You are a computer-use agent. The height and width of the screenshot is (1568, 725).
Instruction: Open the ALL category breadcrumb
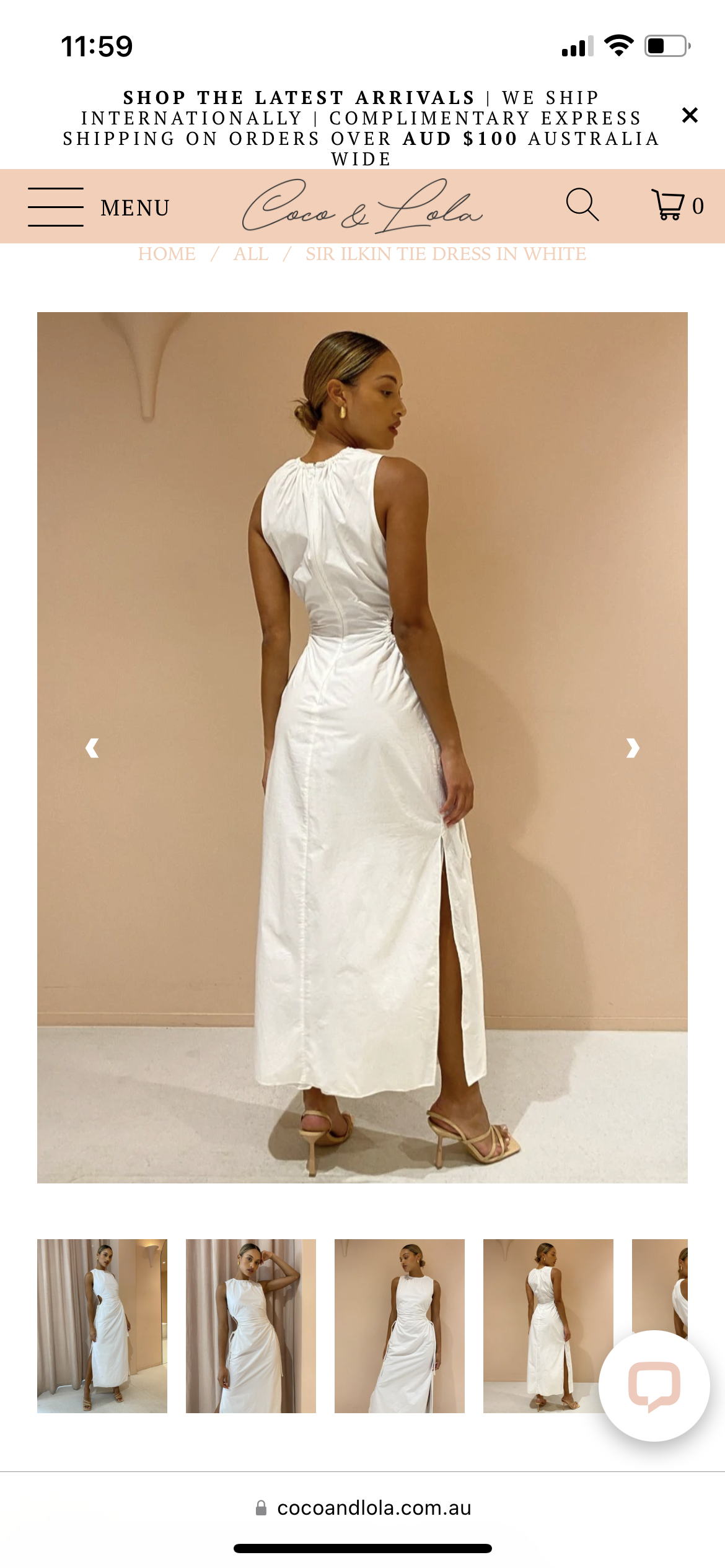[250, 254]
